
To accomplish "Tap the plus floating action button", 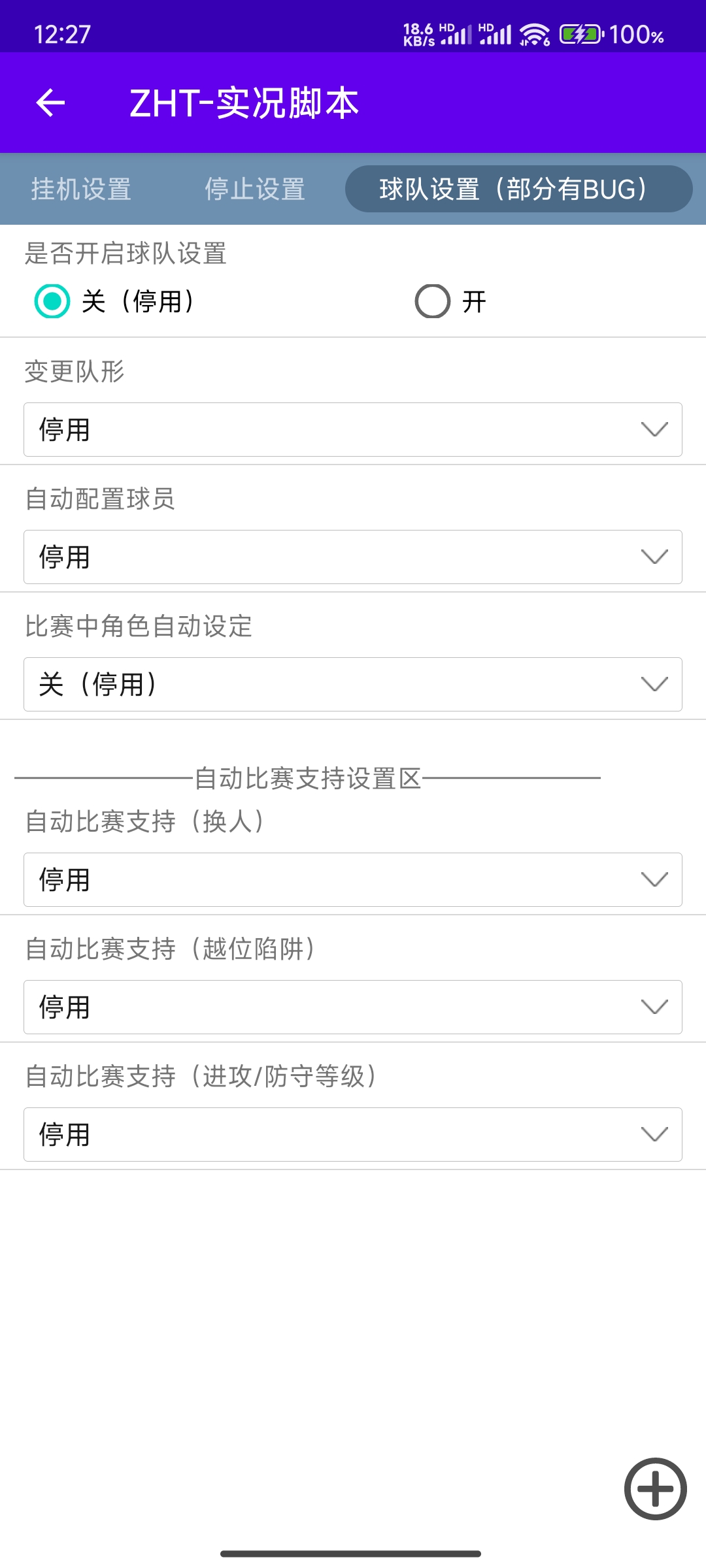I will coord(655,1490).
